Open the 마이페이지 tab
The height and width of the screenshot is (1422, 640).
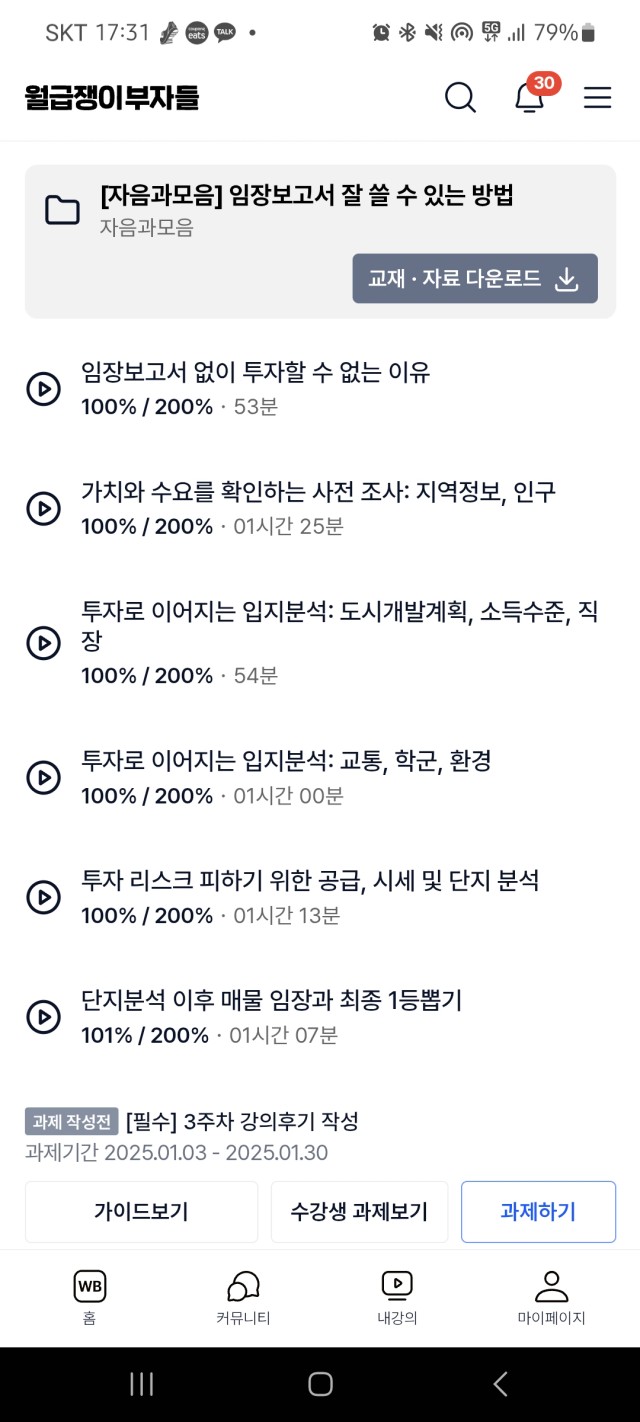[551, 1297]
